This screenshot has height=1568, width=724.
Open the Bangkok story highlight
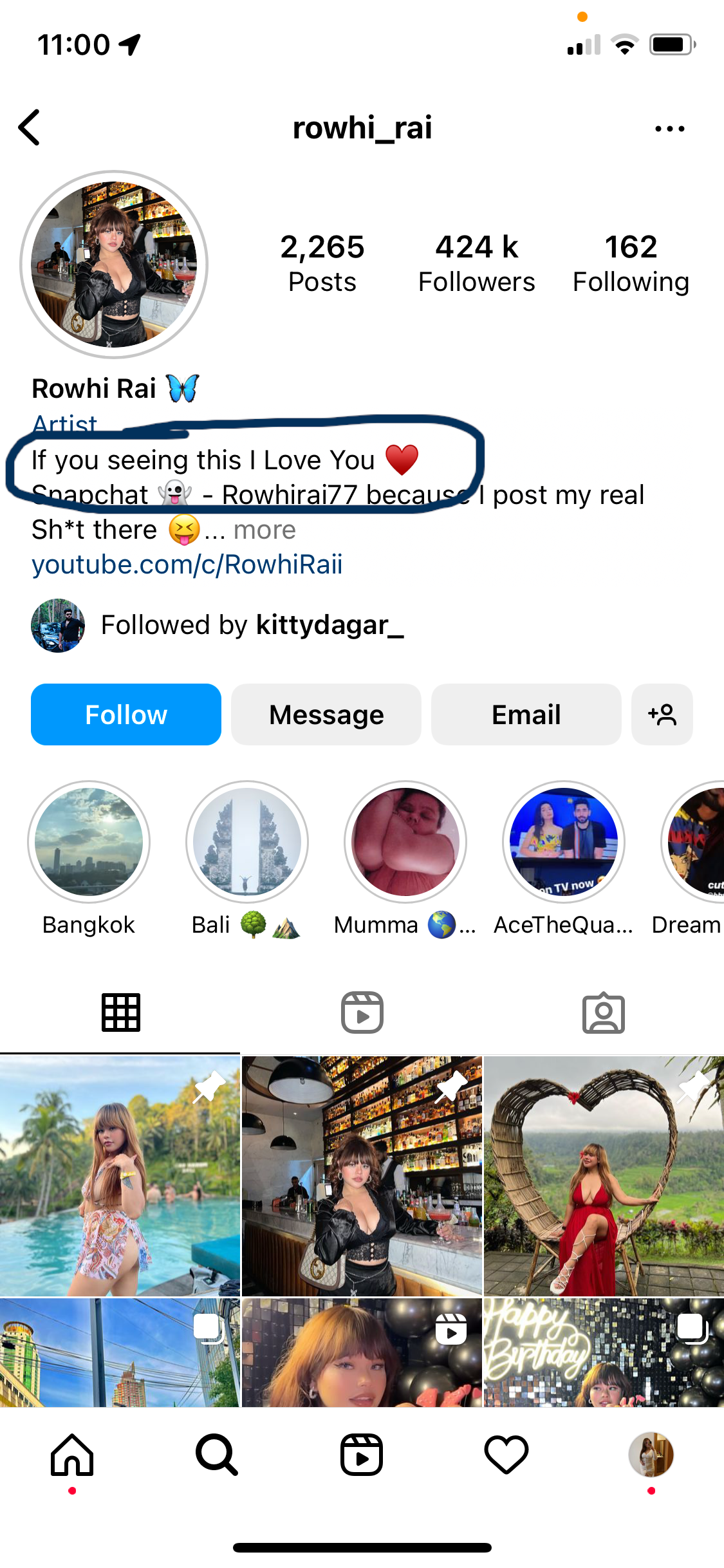click(89, 842)
